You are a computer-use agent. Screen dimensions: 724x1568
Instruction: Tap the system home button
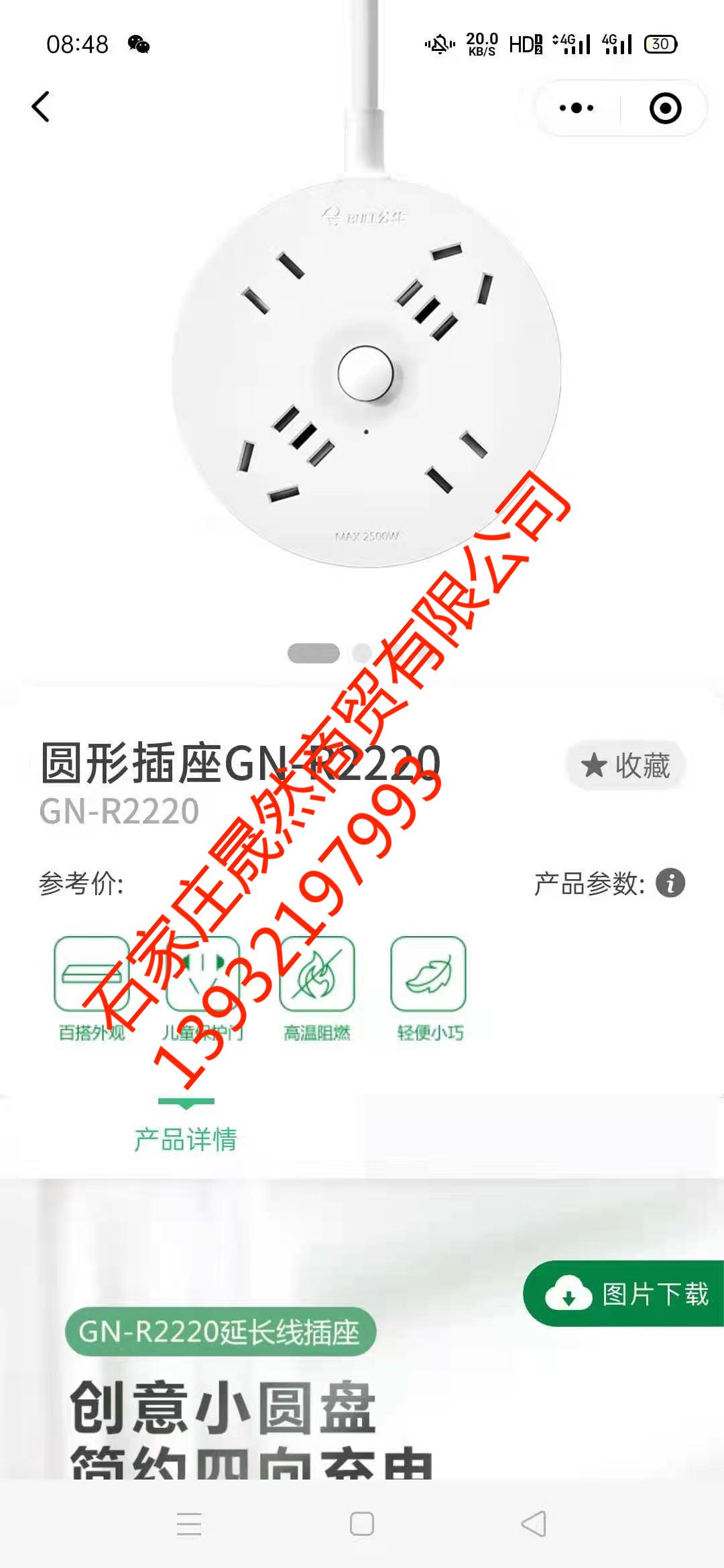362,1524
